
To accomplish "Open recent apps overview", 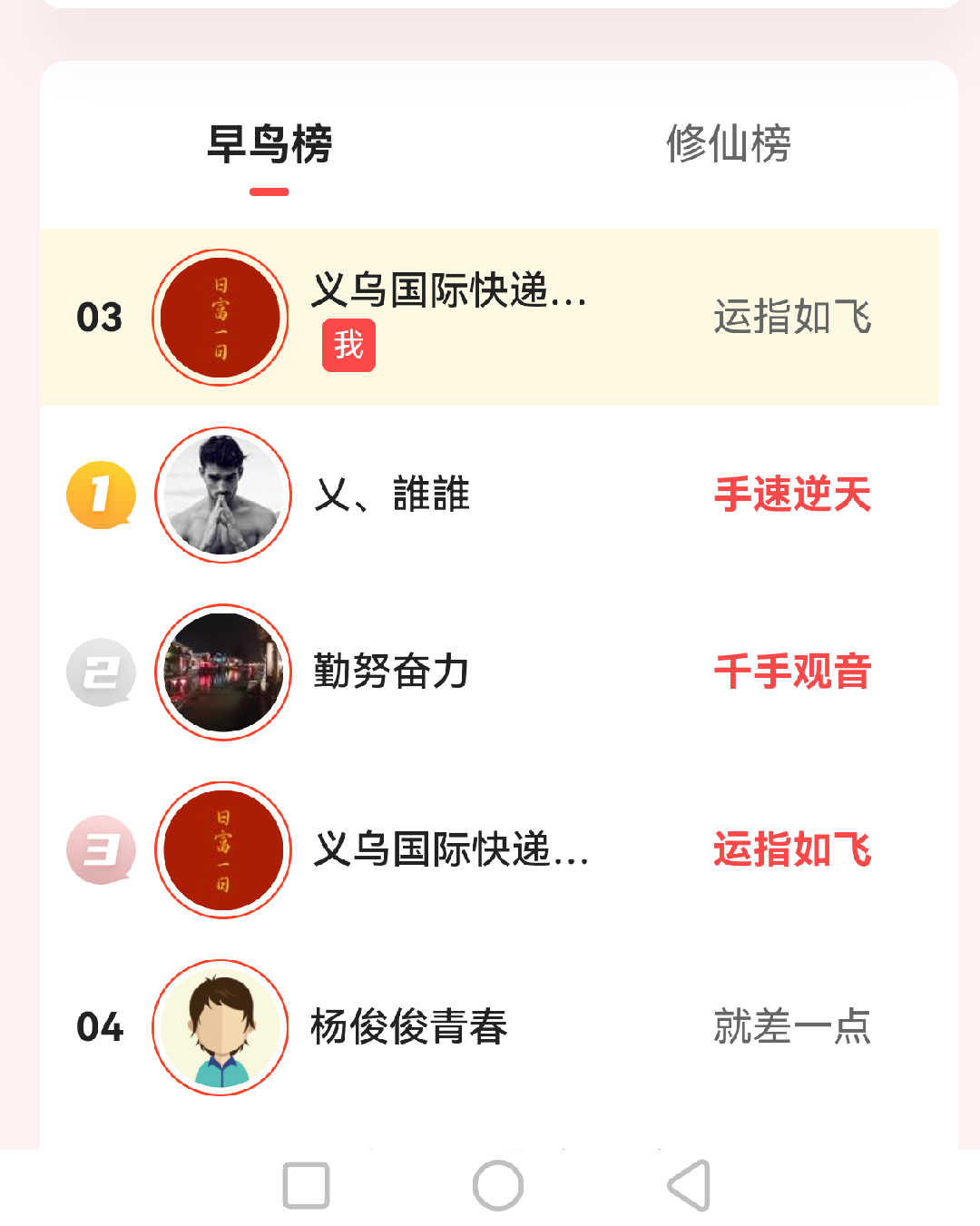I will click(306, 1185).
